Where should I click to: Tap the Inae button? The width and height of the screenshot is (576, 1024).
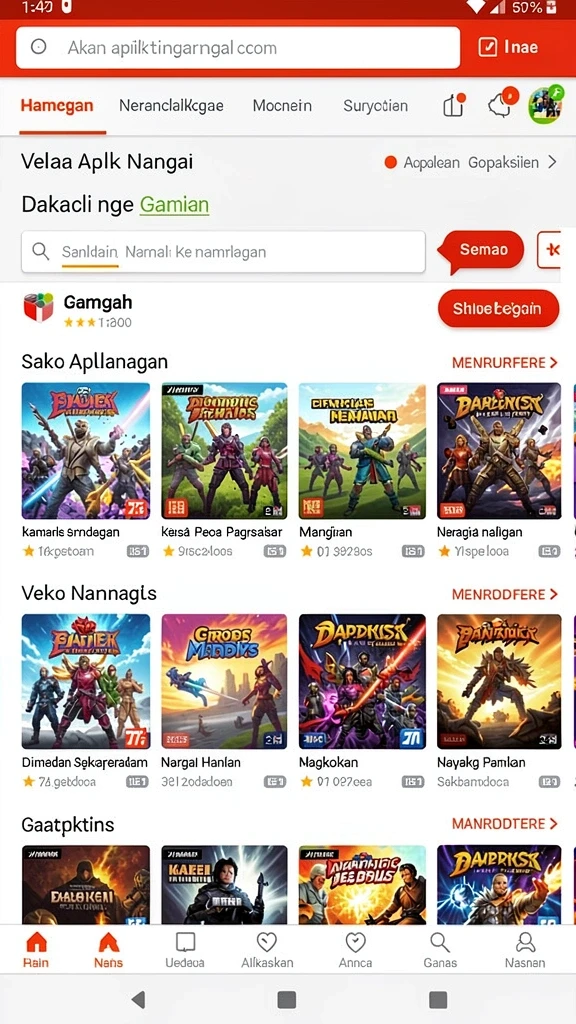tap(509, 47)
